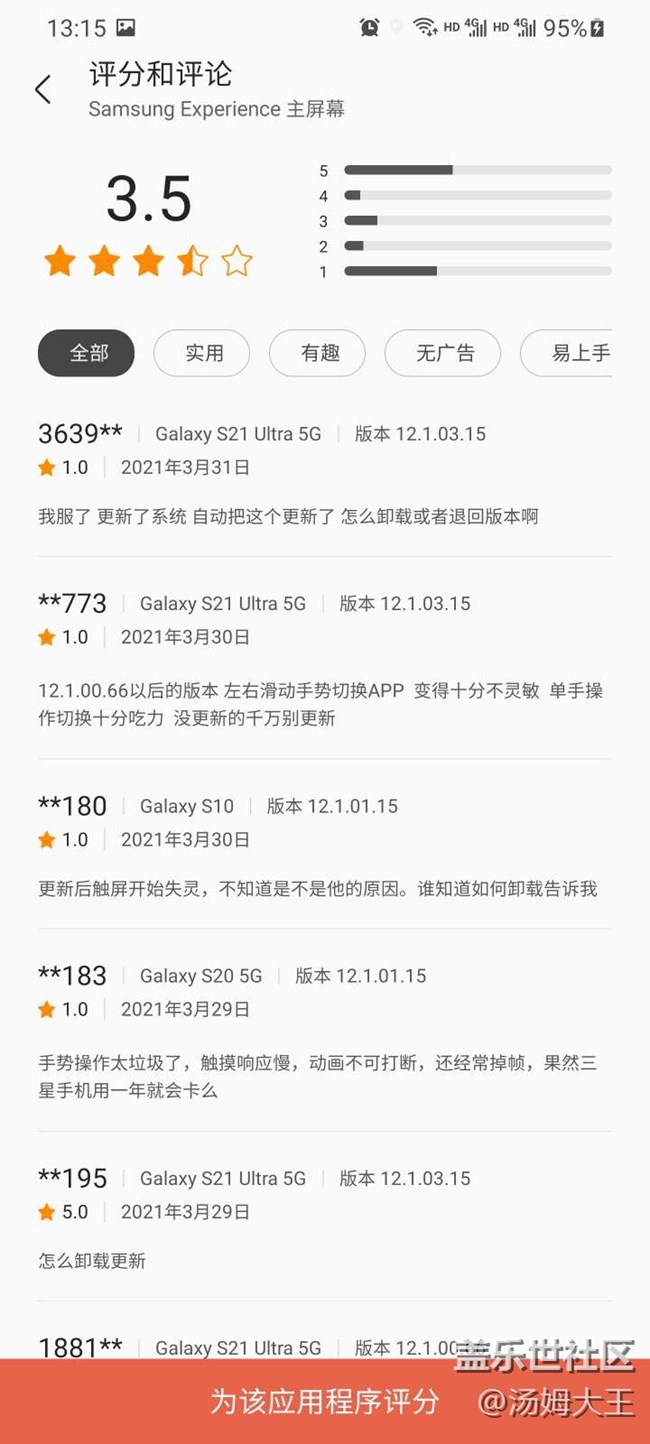Filter reviews by 有趣
Viewport: 650px width, 1444px height.
[318, 353]
